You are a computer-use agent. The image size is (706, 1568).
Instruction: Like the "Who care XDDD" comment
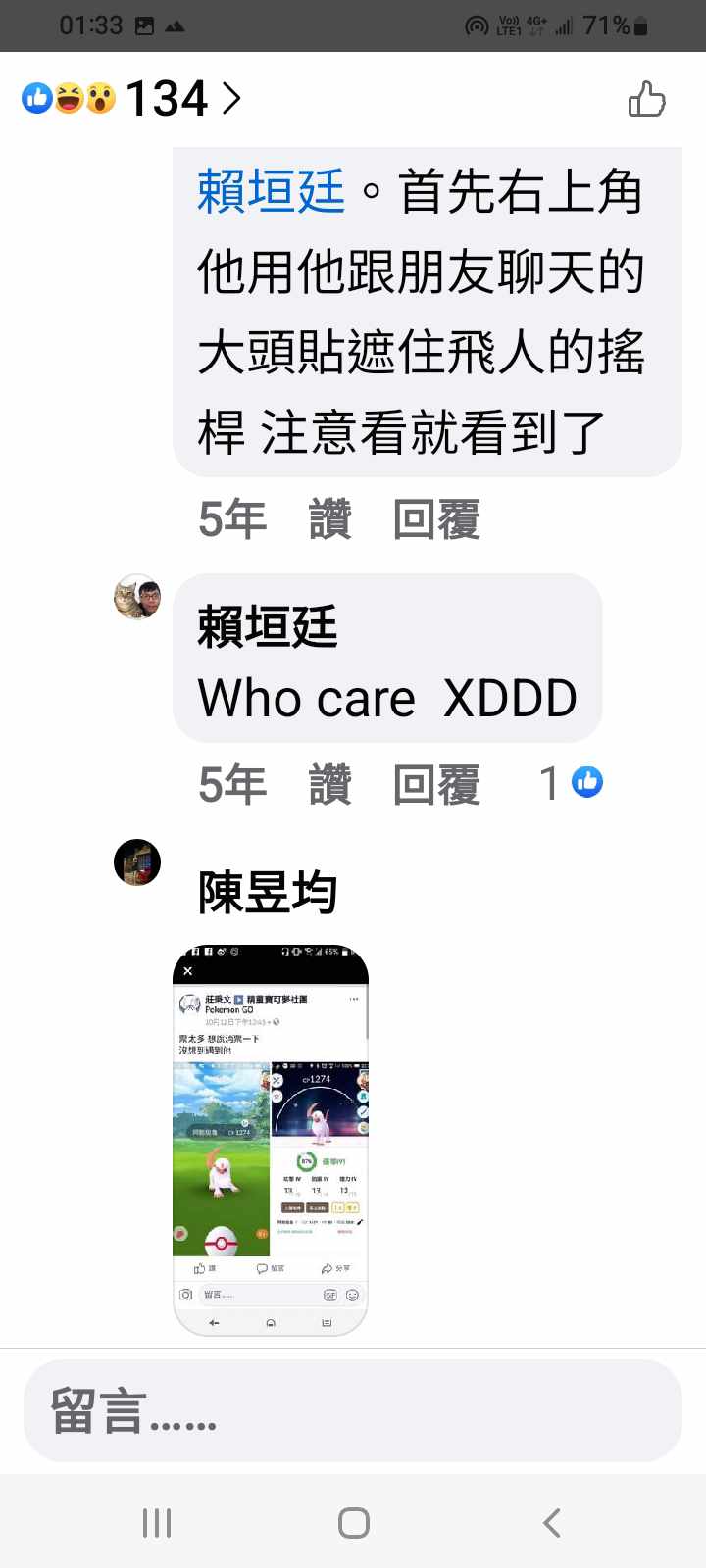[x=329, y=785]
